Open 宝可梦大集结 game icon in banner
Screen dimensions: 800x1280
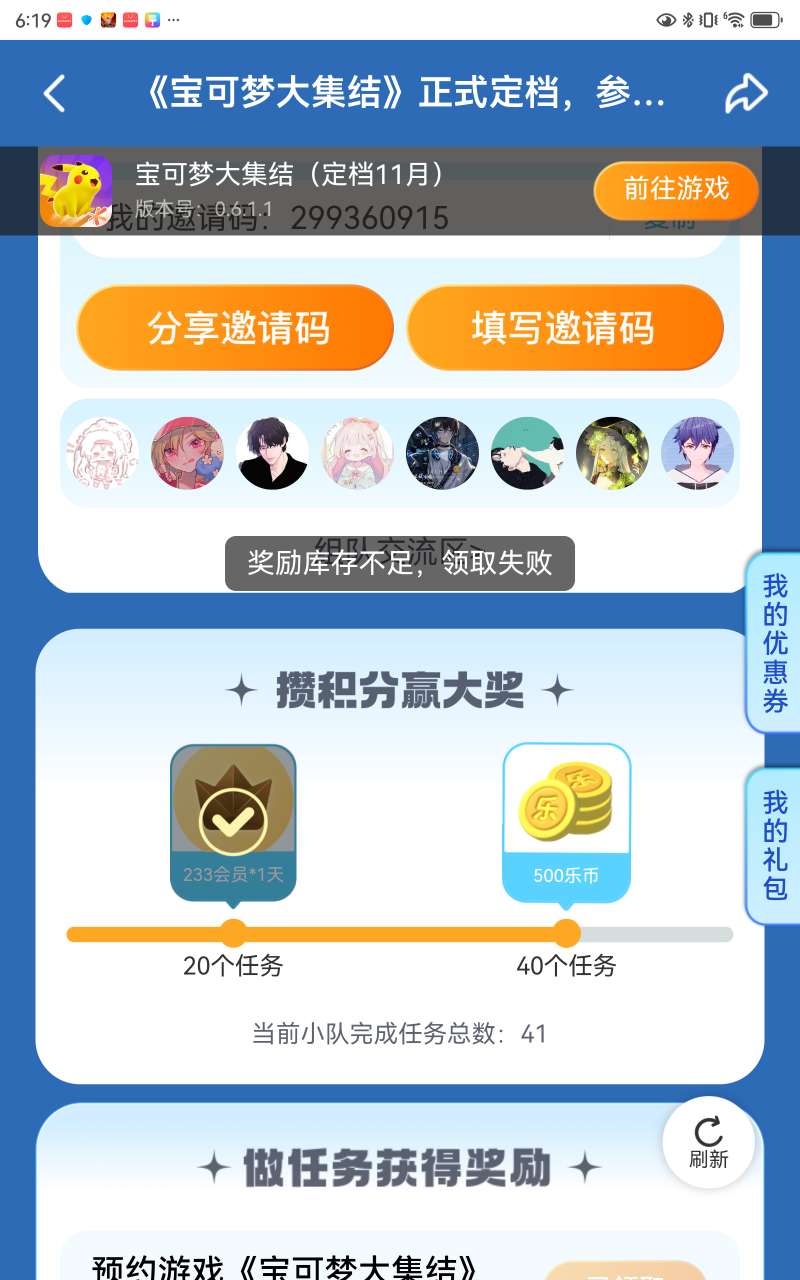click(76, 191)
